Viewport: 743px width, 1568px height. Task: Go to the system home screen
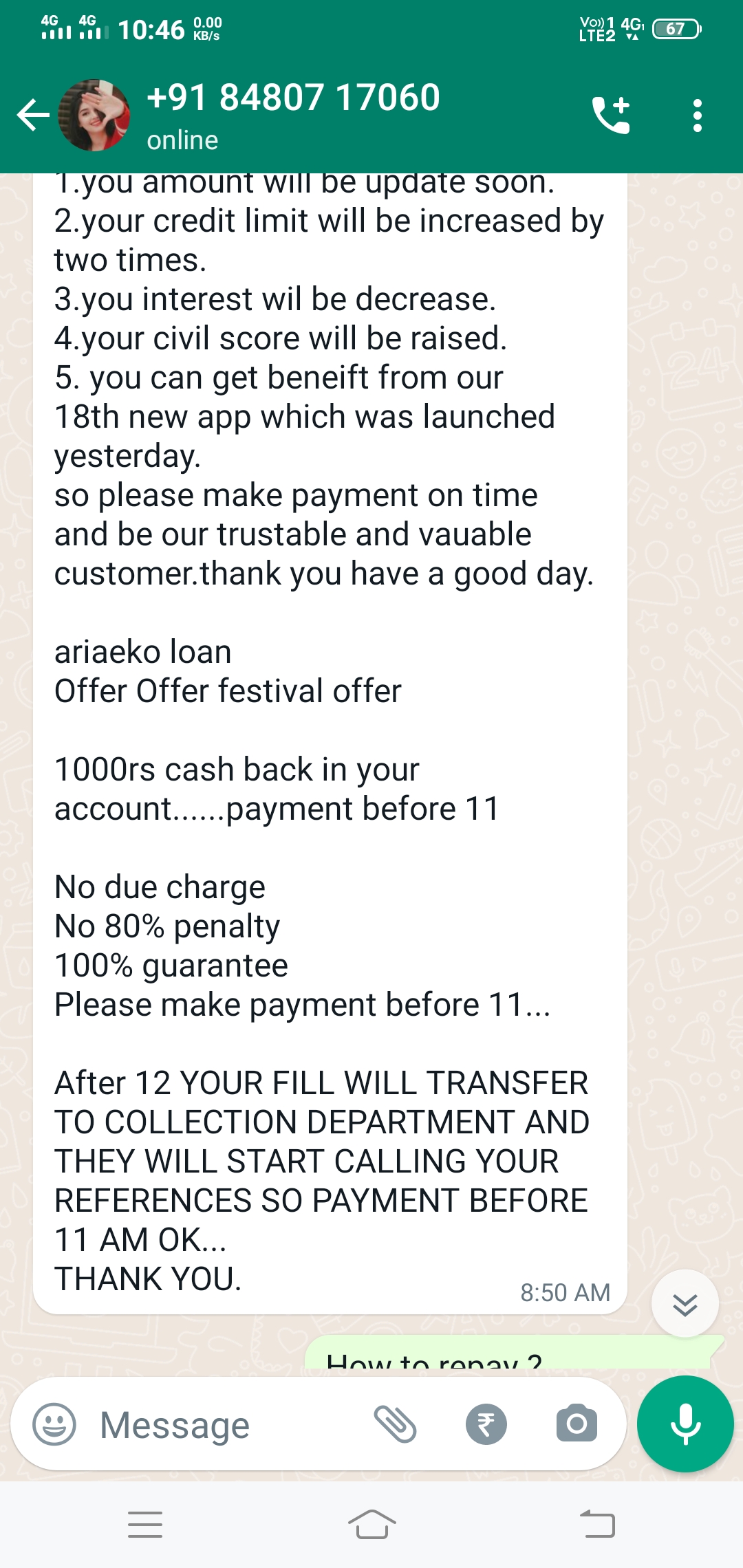pos(371,1524)
